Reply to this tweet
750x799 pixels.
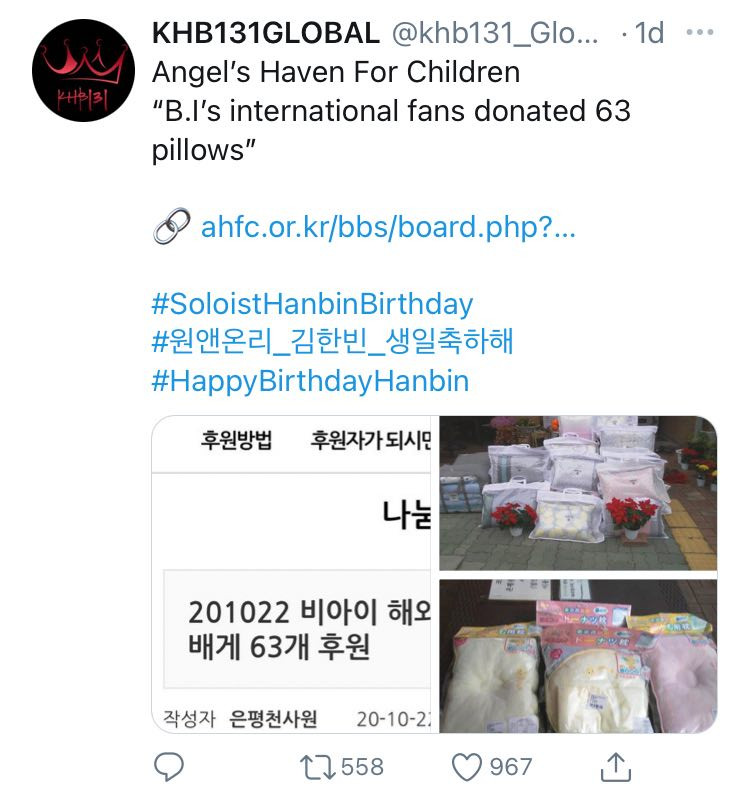[167, 767]
